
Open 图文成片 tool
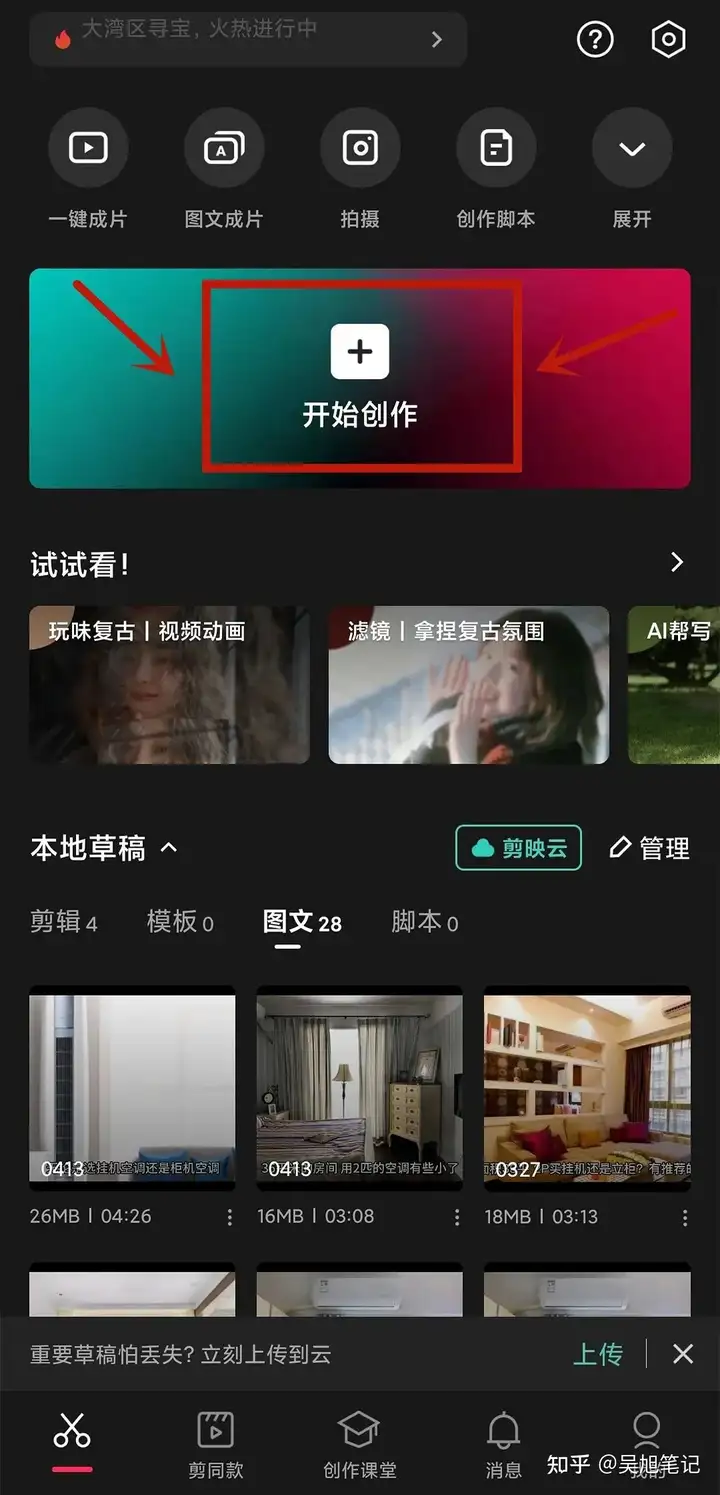point(224,148)
